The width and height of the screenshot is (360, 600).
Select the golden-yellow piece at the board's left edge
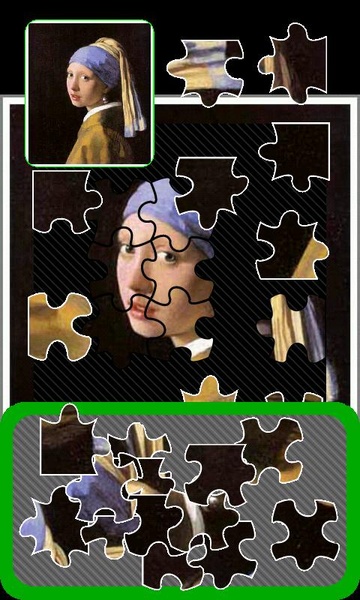[60, 327]
